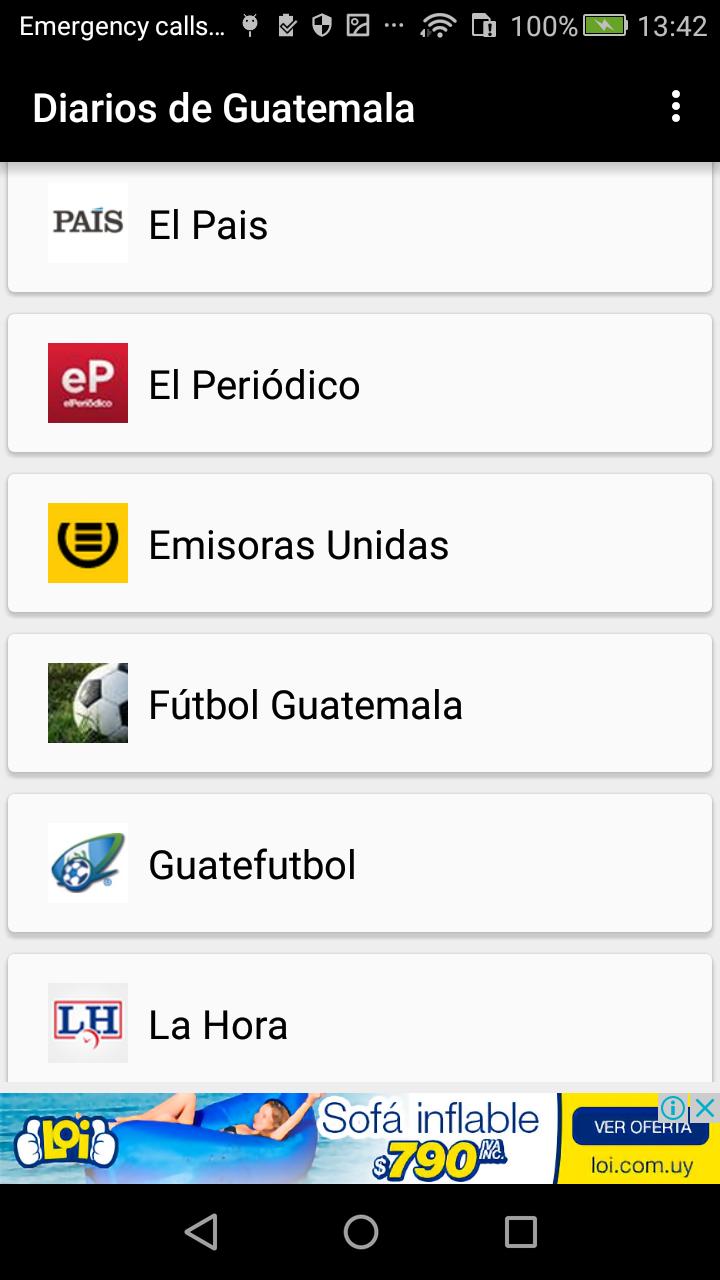Open La Hora newspaper

tap(360, 1018)
